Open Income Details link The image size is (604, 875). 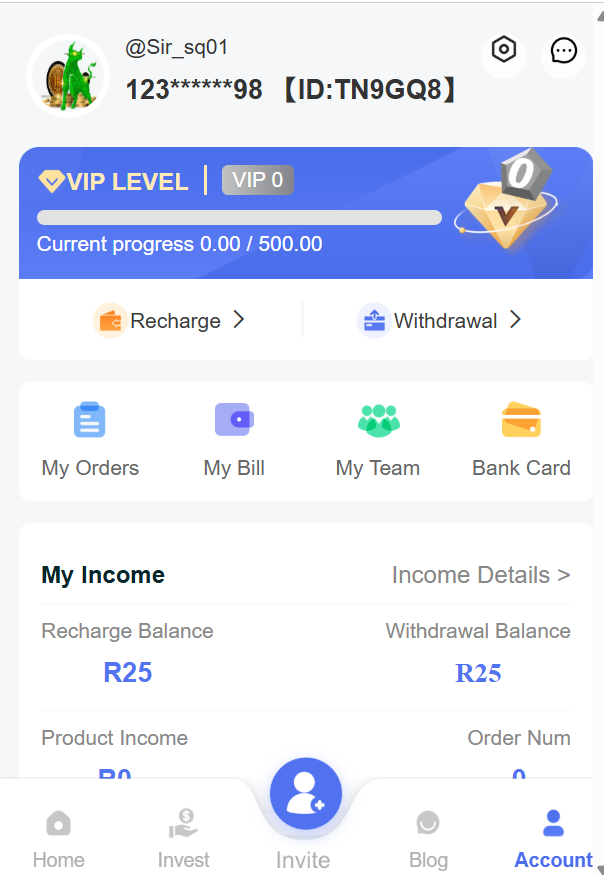click(x=481, y=575)
